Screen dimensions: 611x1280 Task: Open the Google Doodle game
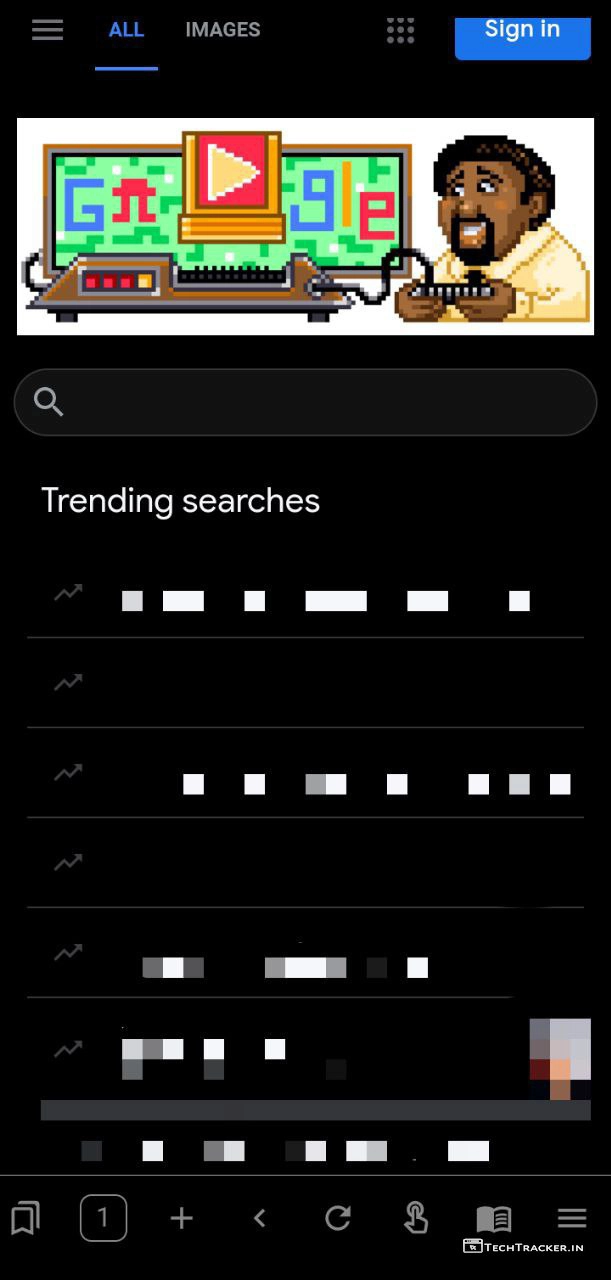pos(305,226)
